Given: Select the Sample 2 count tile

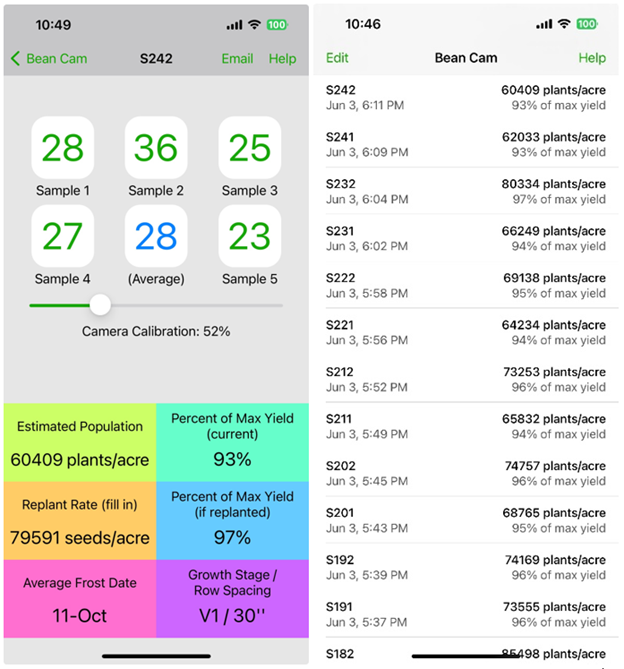Looking at the screenshot, I should coord(156,148).
